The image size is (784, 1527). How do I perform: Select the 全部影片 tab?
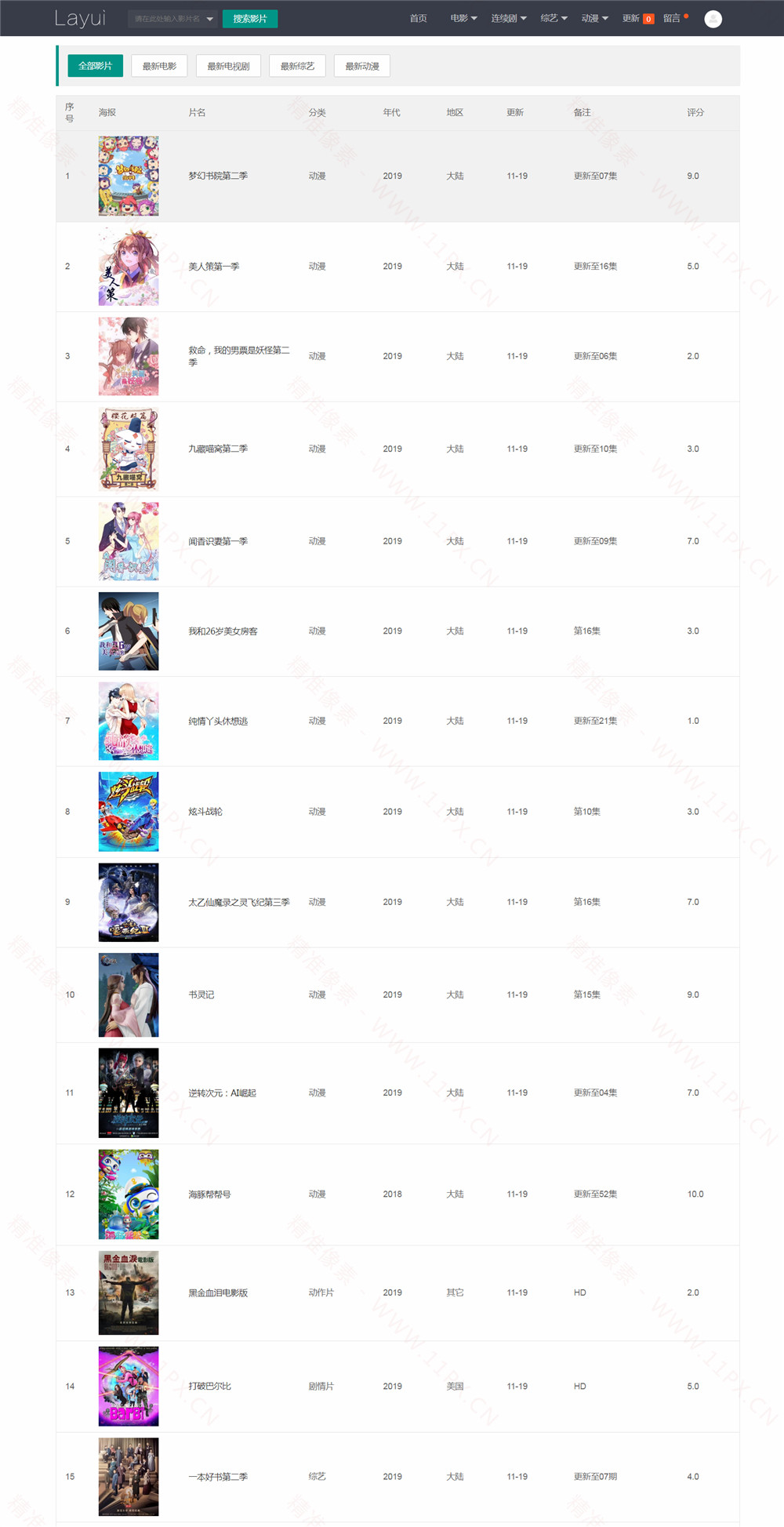95,66
